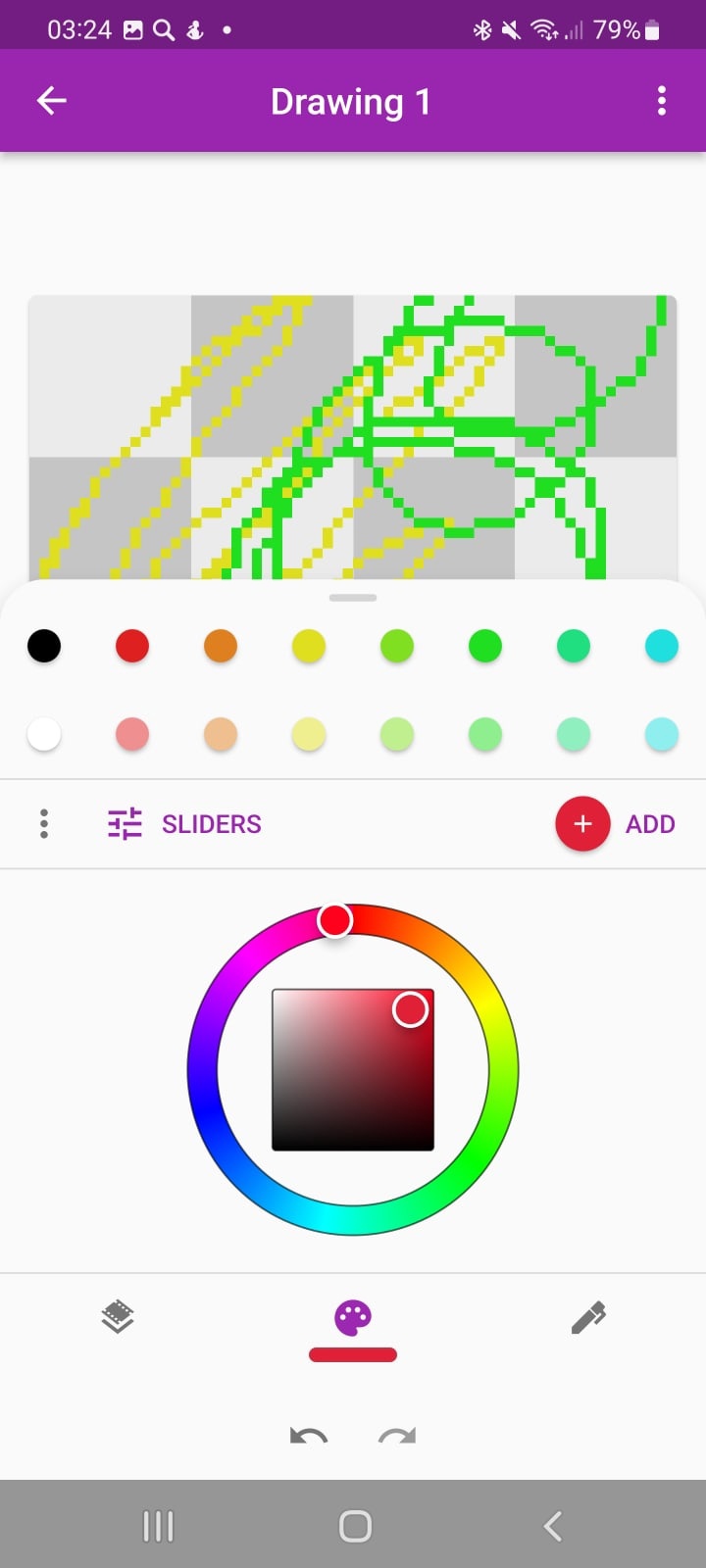Pick the pale yellow swatch
Viewport: 706px width, 1568px height.
[309, 734]
